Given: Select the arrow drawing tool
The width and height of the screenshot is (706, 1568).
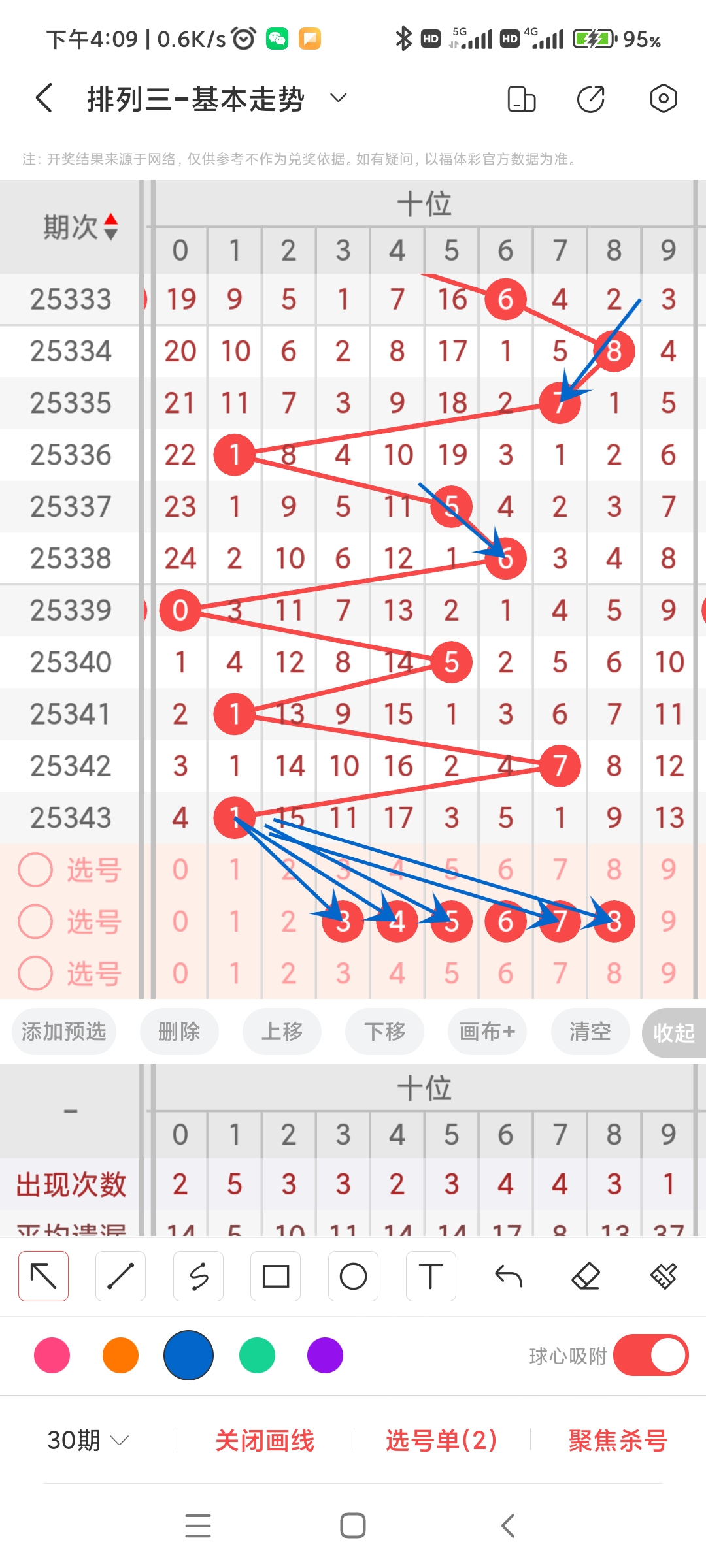Looking at the screenshot, I should [x=43, y=1275].
